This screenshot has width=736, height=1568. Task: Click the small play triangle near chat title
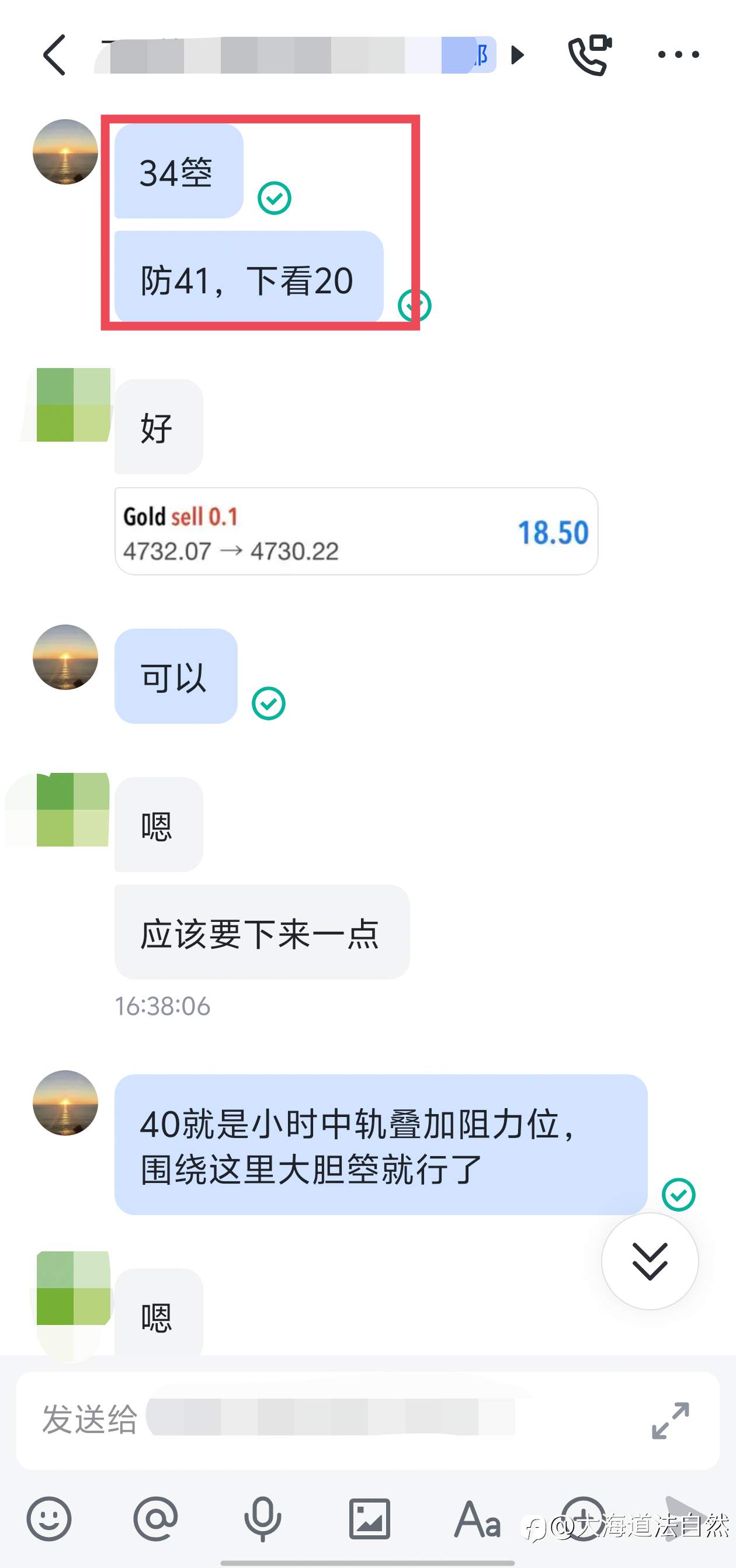click(x=518, y=54)
